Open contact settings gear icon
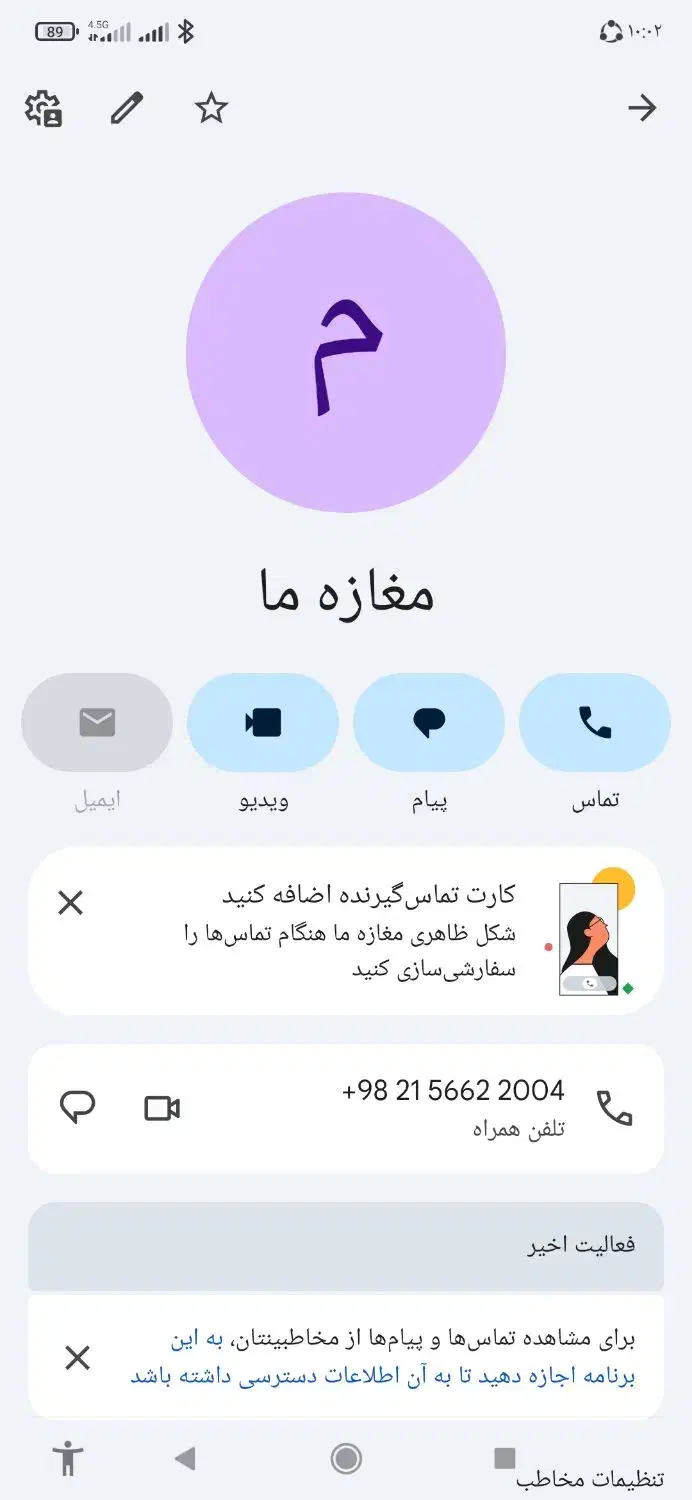 pyautogui.click(x=43, y=108)
